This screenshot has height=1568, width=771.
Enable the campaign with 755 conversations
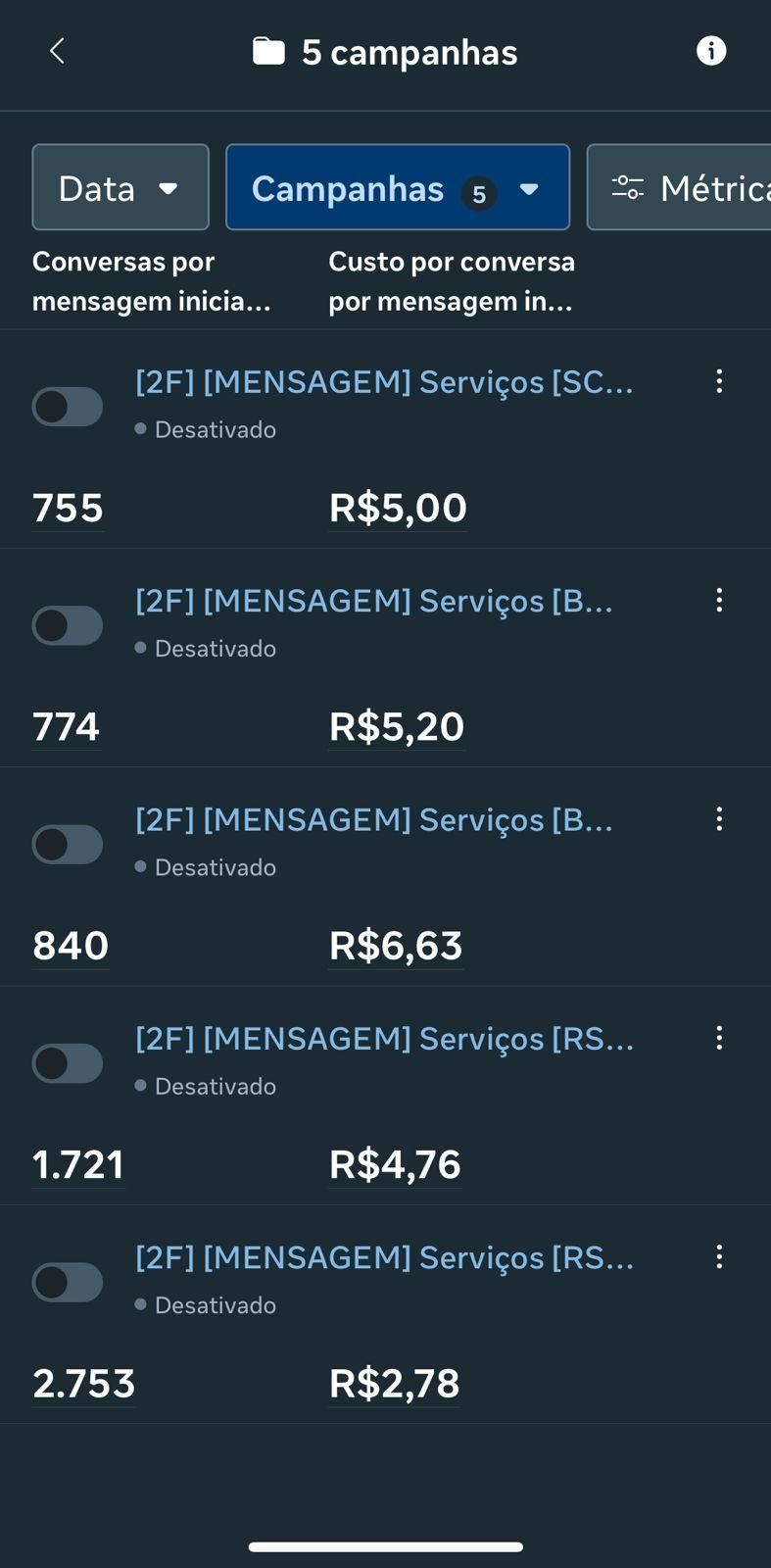click(x=68, y=406)
